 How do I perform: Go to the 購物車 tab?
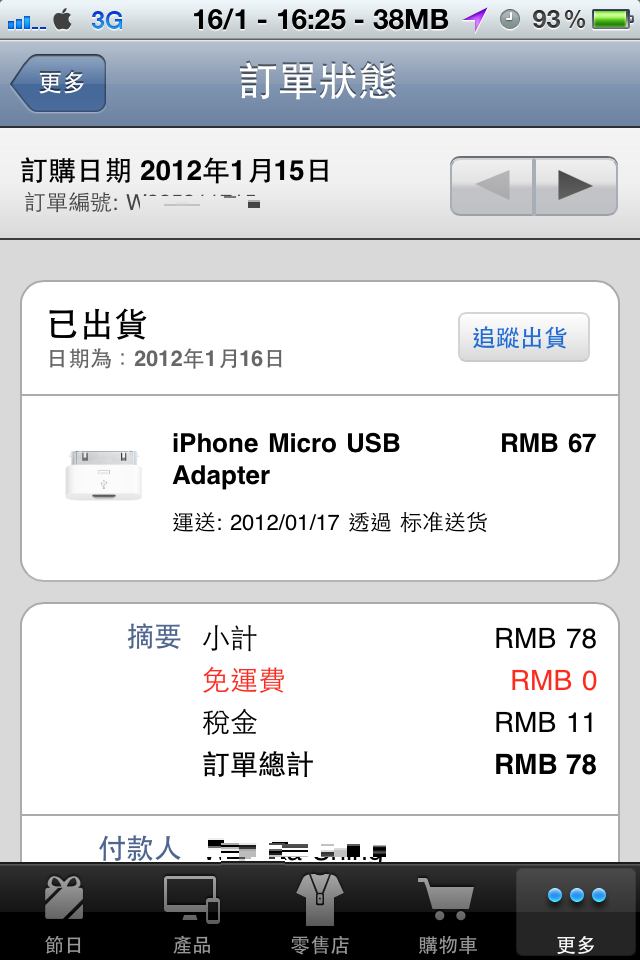pos(447,914)
